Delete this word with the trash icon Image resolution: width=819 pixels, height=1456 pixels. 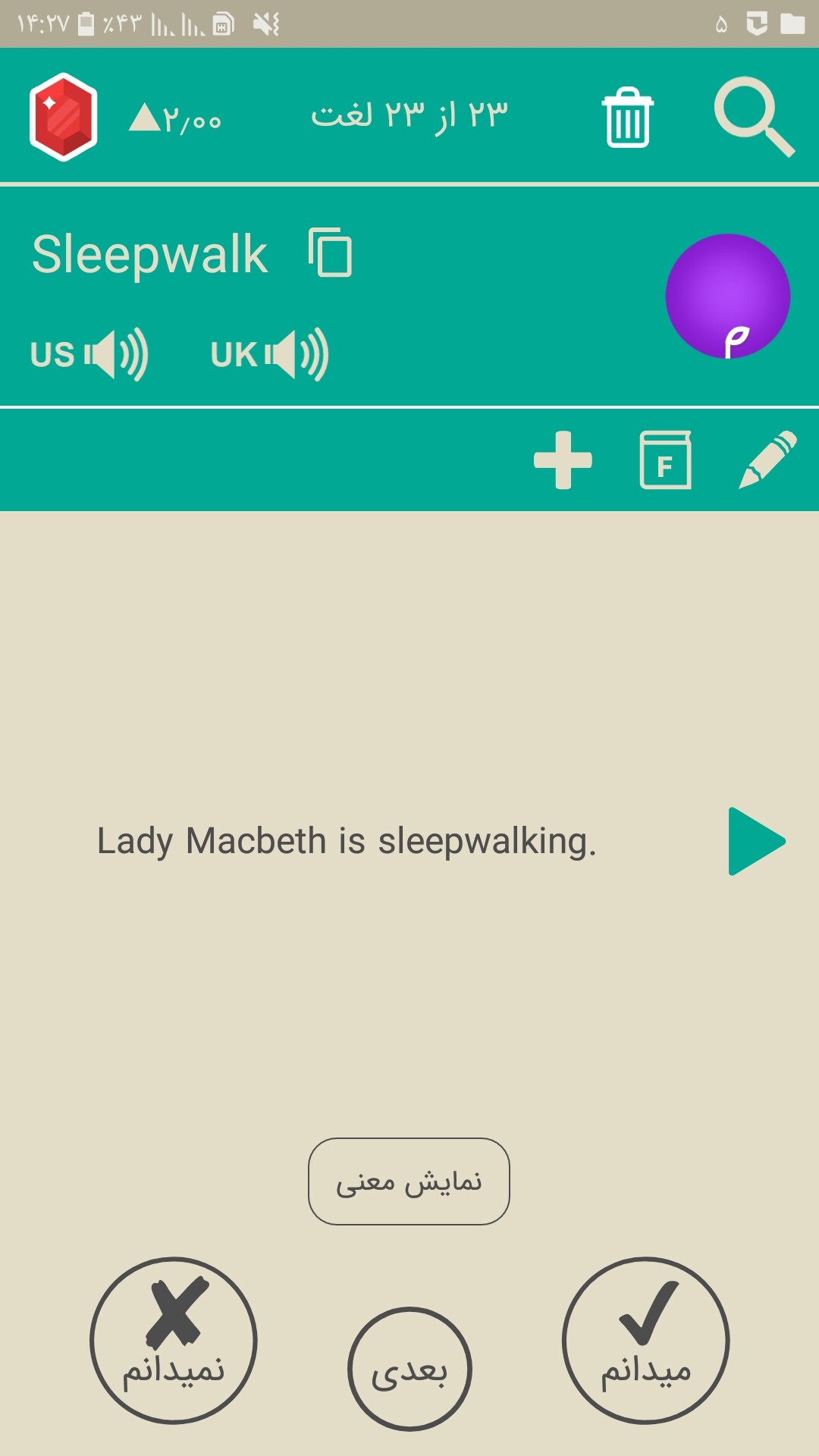627,118
